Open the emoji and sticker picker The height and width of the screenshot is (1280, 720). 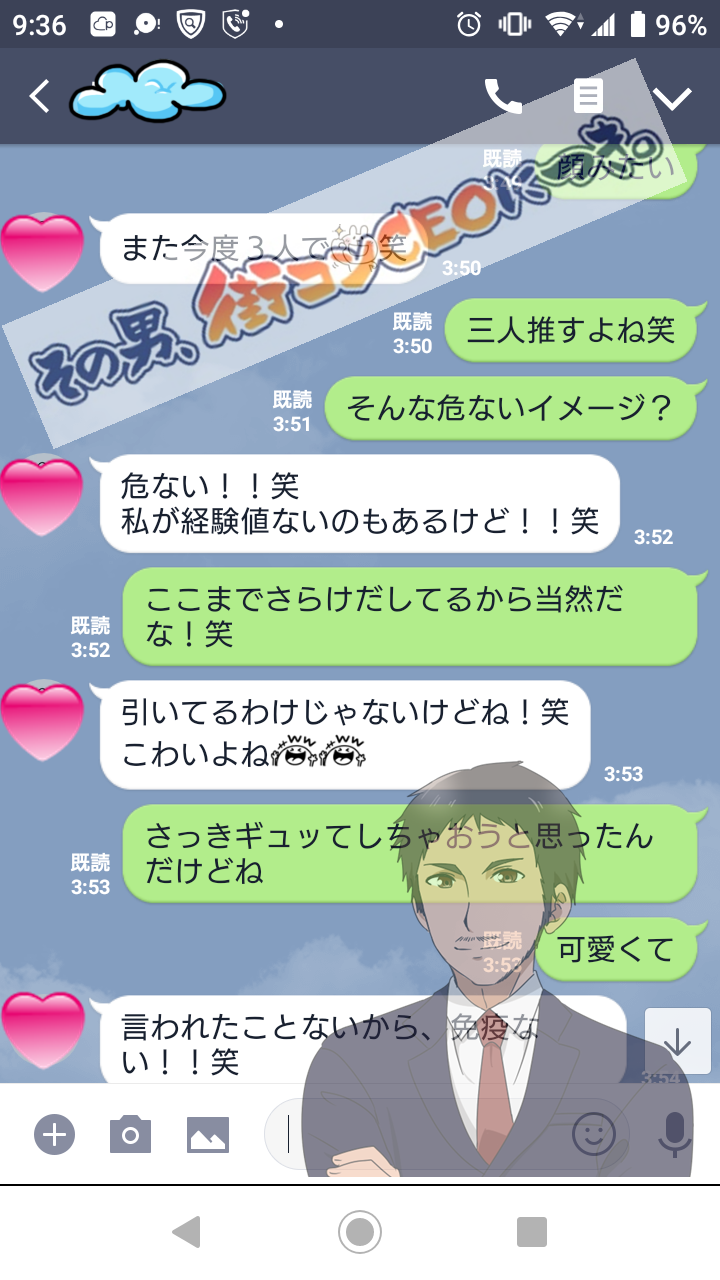point(594,1134)
